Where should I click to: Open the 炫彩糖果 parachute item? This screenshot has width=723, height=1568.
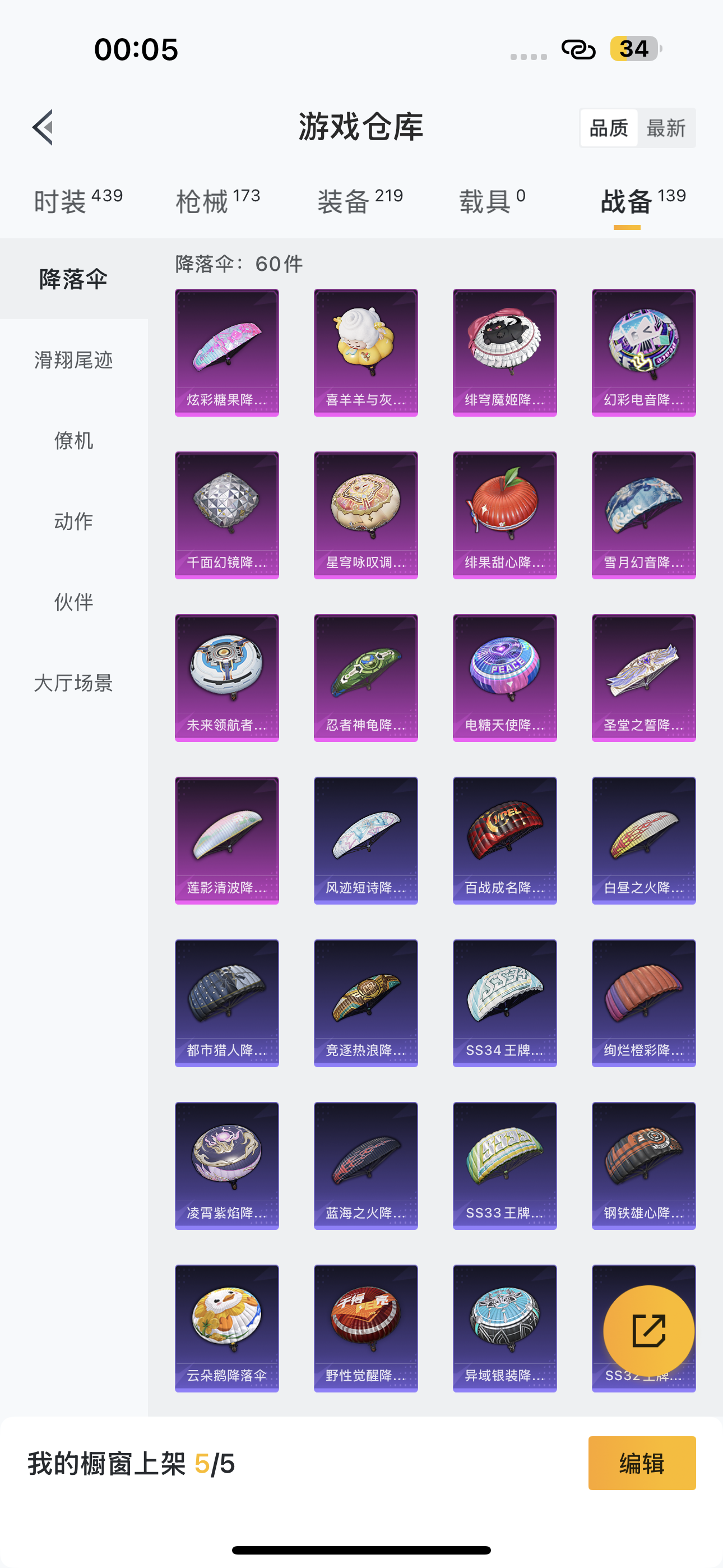coord(227,352)
